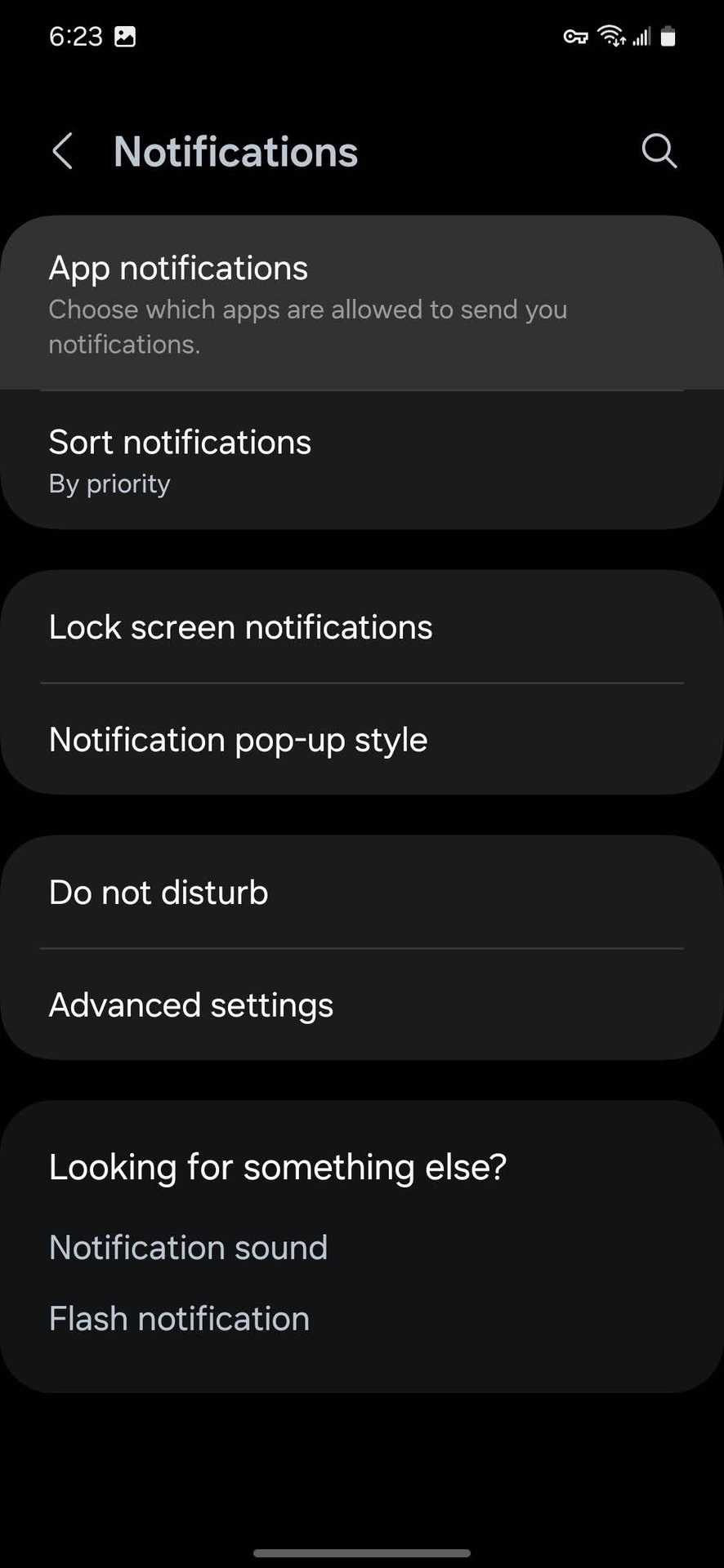724x1568 pixels.
Task: View Advanced settings
Action: click(361, 1005)
